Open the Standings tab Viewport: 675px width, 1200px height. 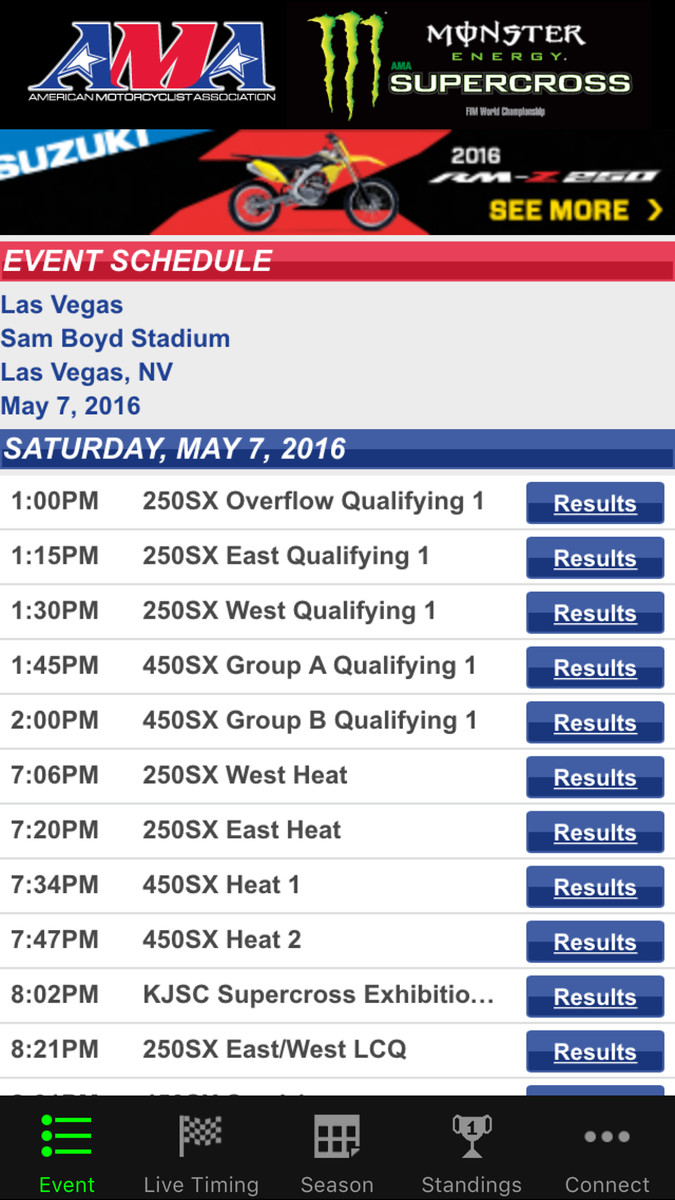point(471,1153)
